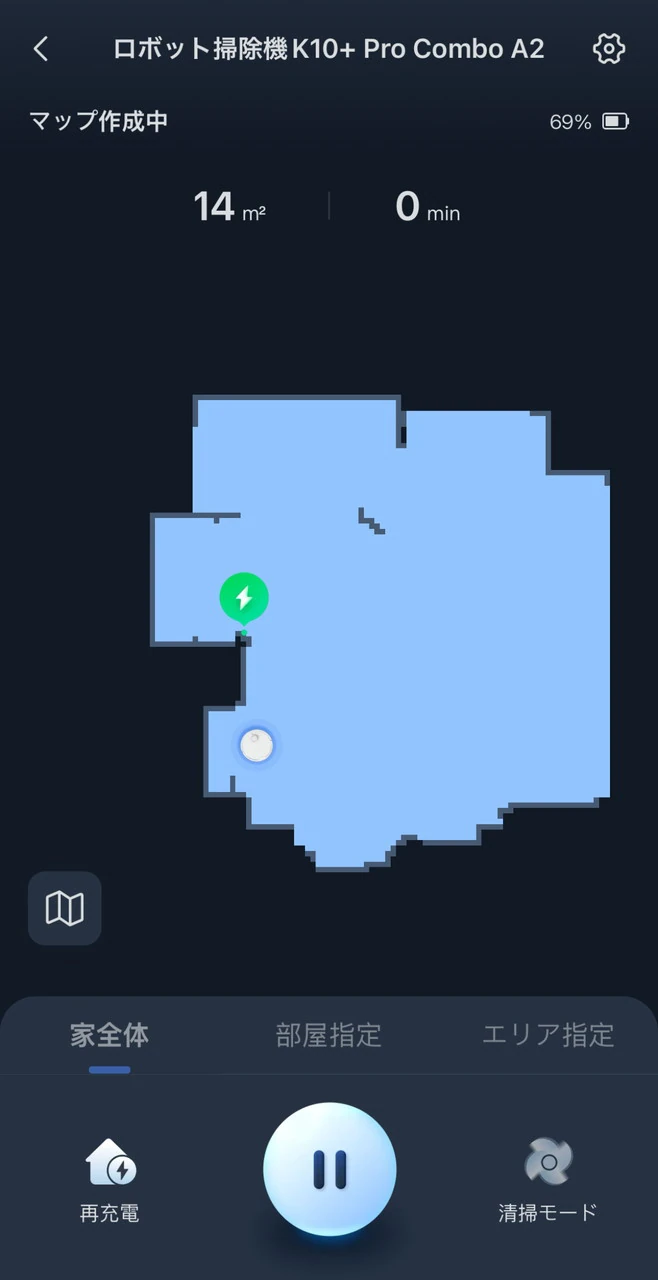Go back using the back arrow
This screenshot has height=1280, width=658.
pyautogui.click(x=41, y=49)
